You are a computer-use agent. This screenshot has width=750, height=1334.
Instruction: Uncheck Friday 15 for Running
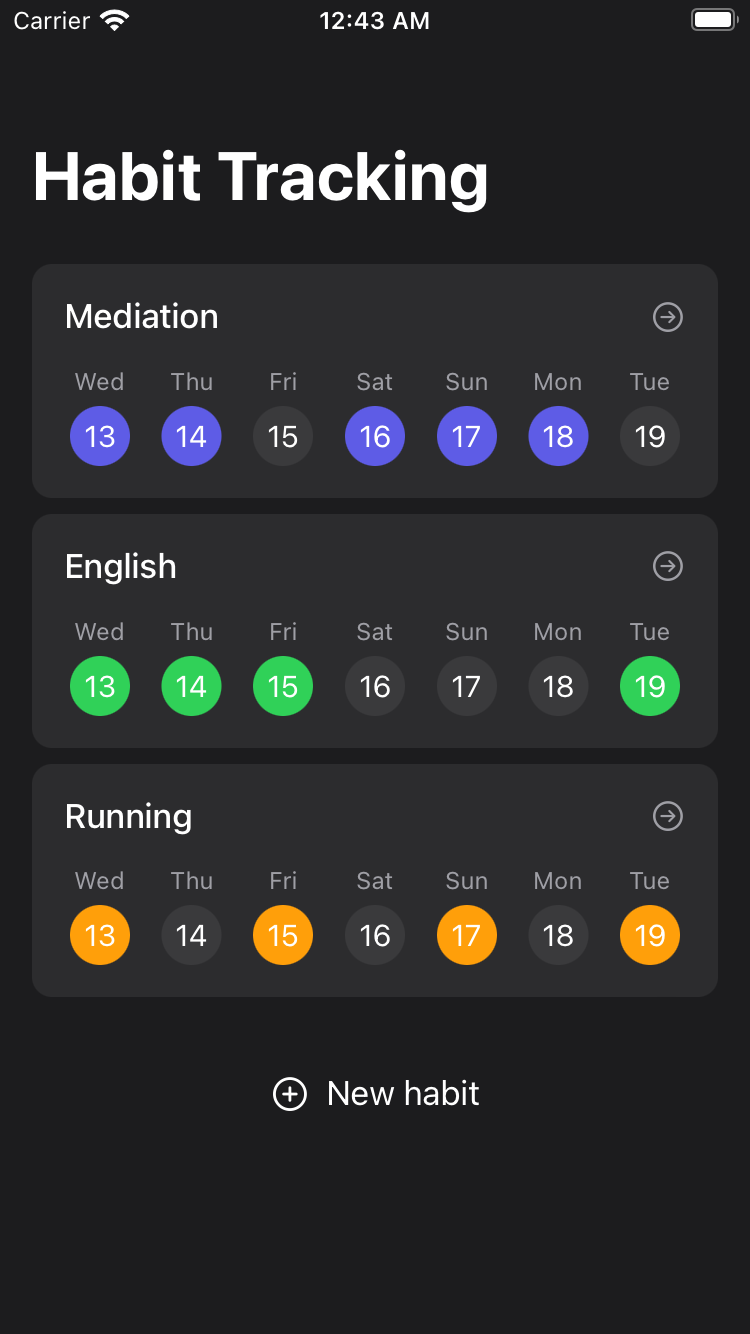pyautogui.click(x=283, y=935)
